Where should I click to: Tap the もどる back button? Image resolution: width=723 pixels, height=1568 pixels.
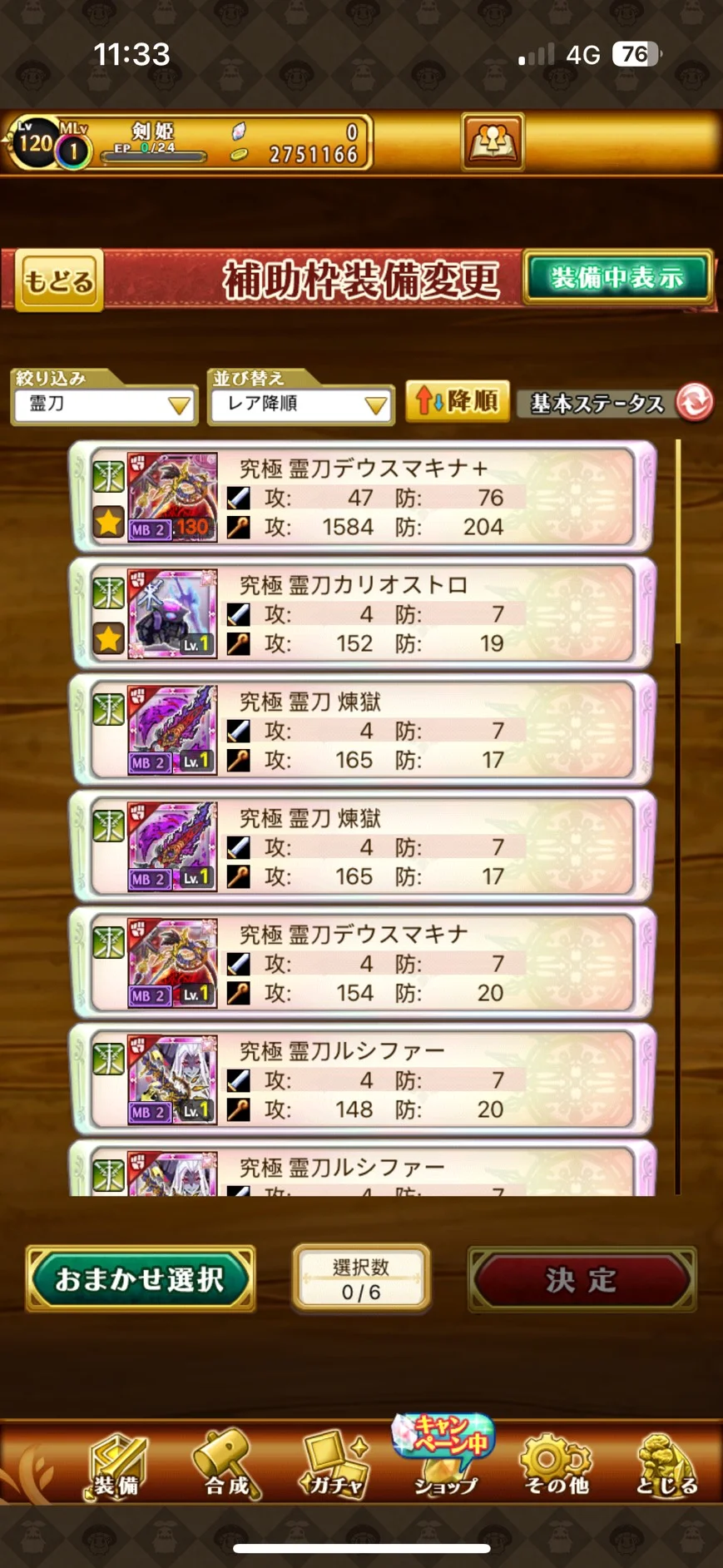(59, 280)
